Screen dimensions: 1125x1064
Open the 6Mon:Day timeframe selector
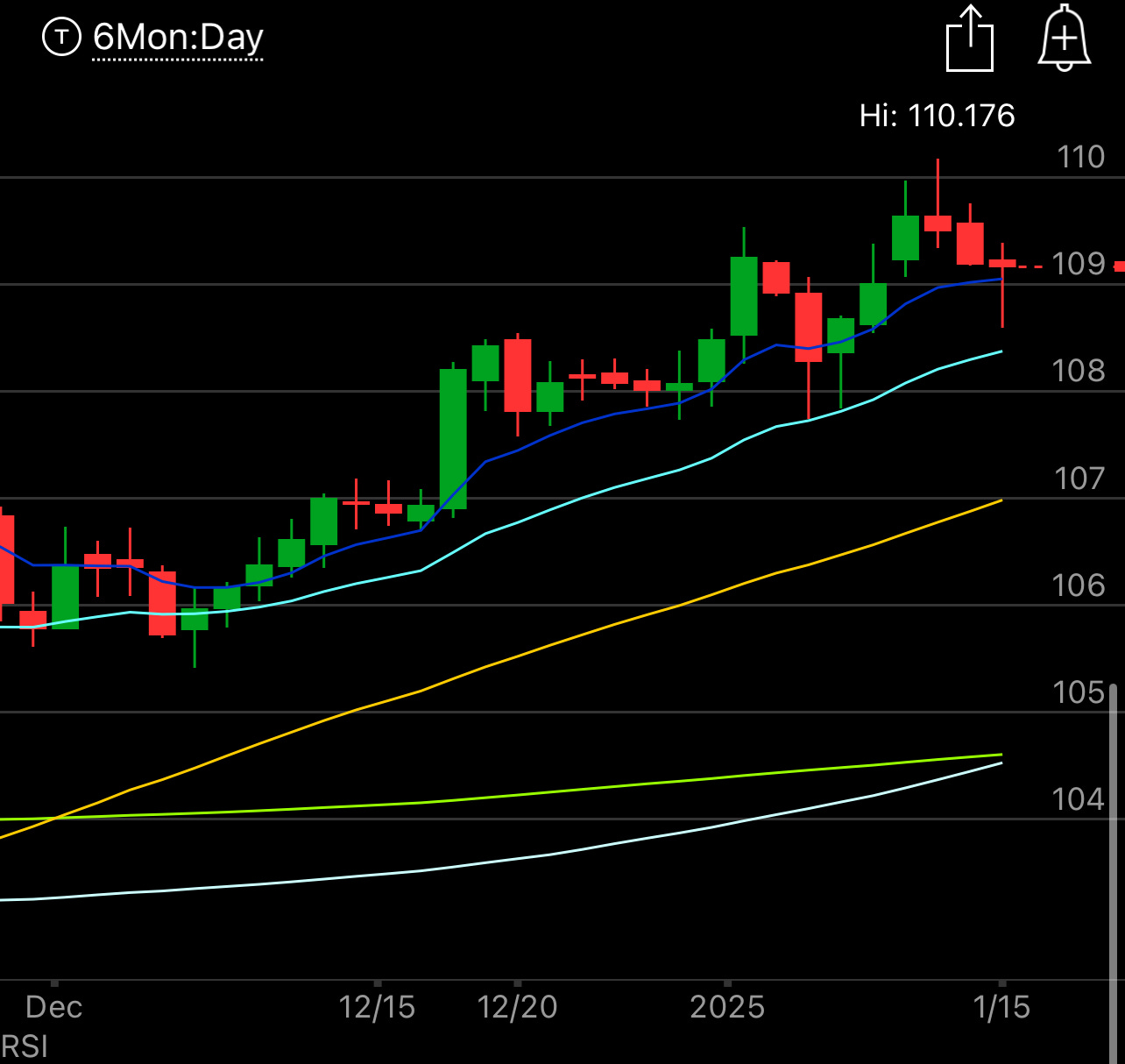pos(177,38)
